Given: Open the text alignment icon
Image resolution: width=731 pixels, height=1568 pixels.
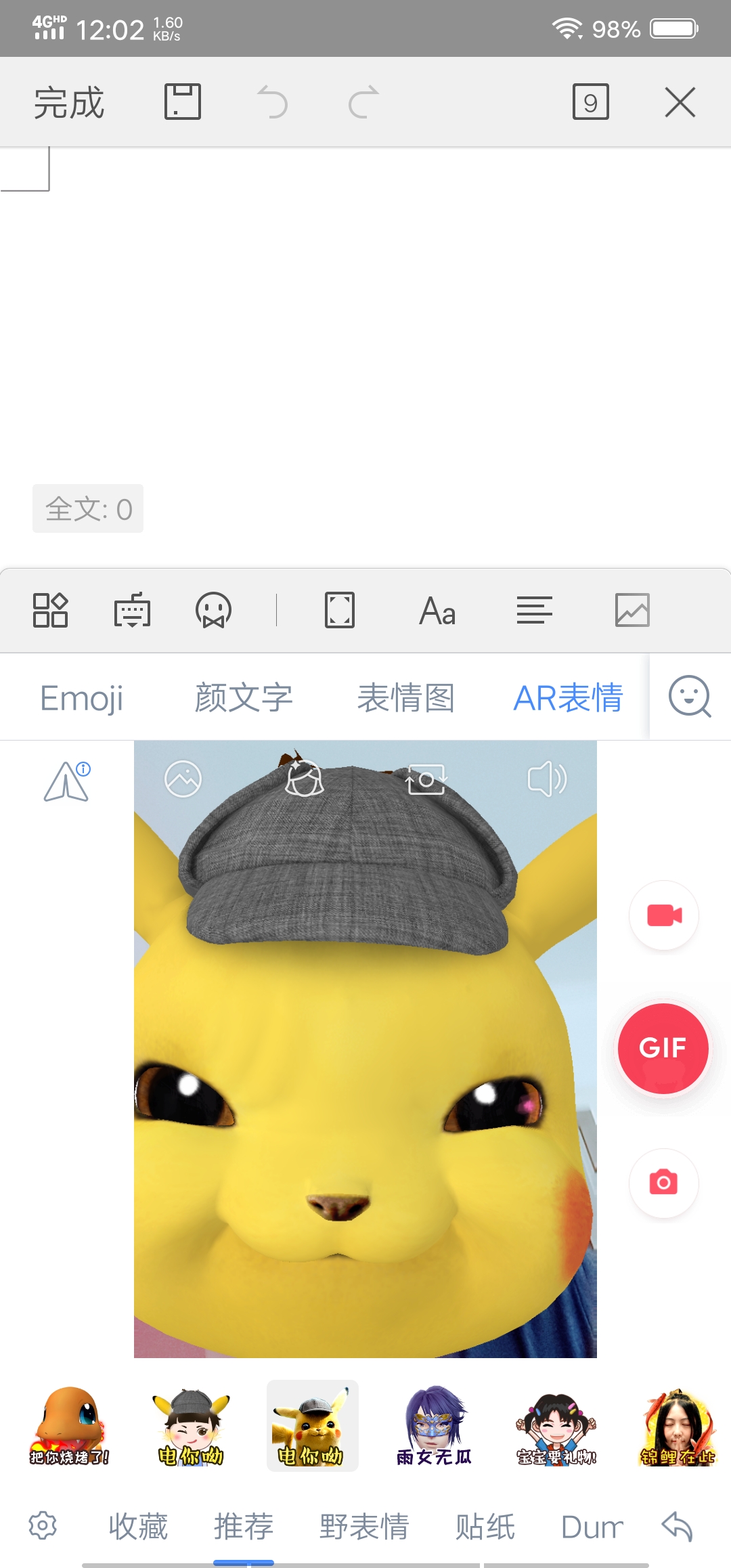Looking at the screenshot, I should [535, 610].
